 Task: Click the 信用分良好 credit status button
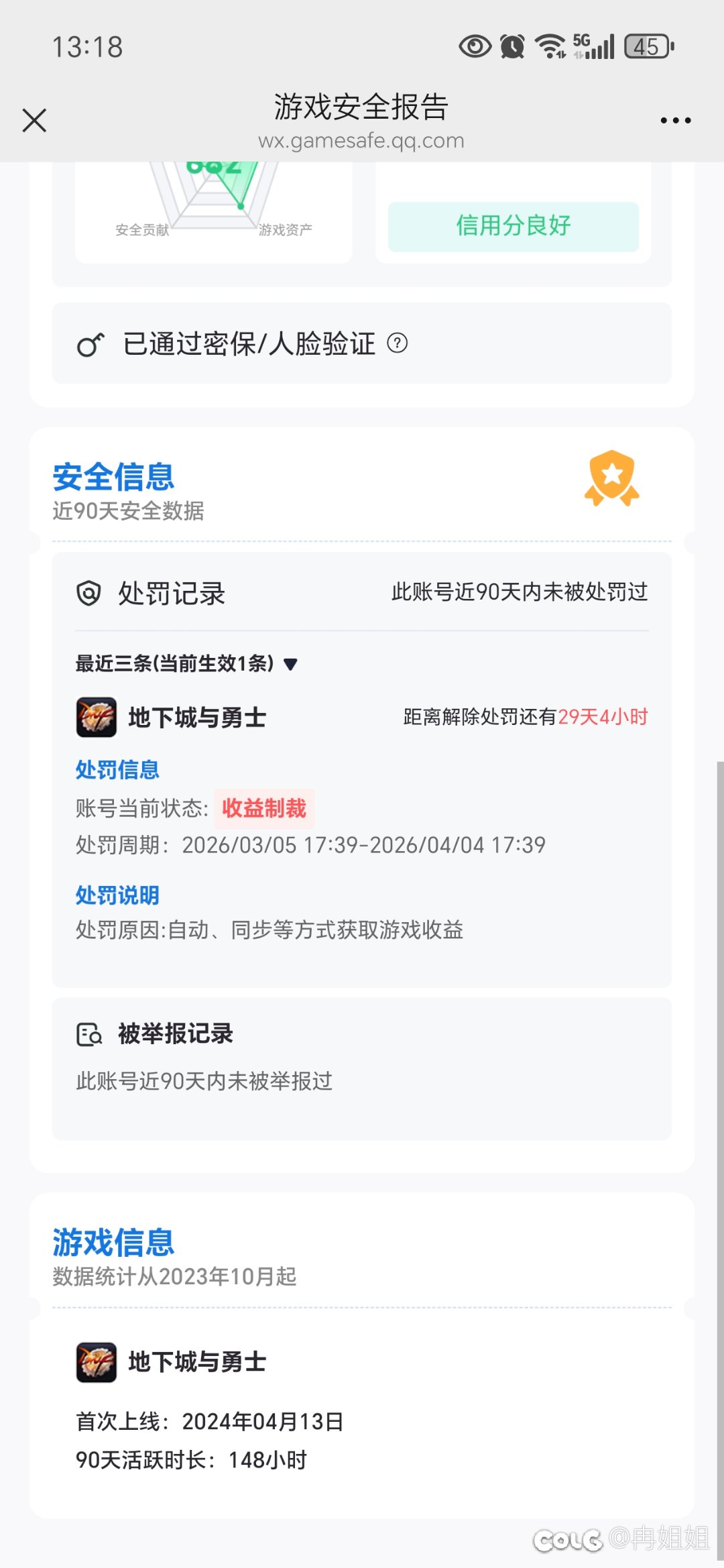point(513,226)
